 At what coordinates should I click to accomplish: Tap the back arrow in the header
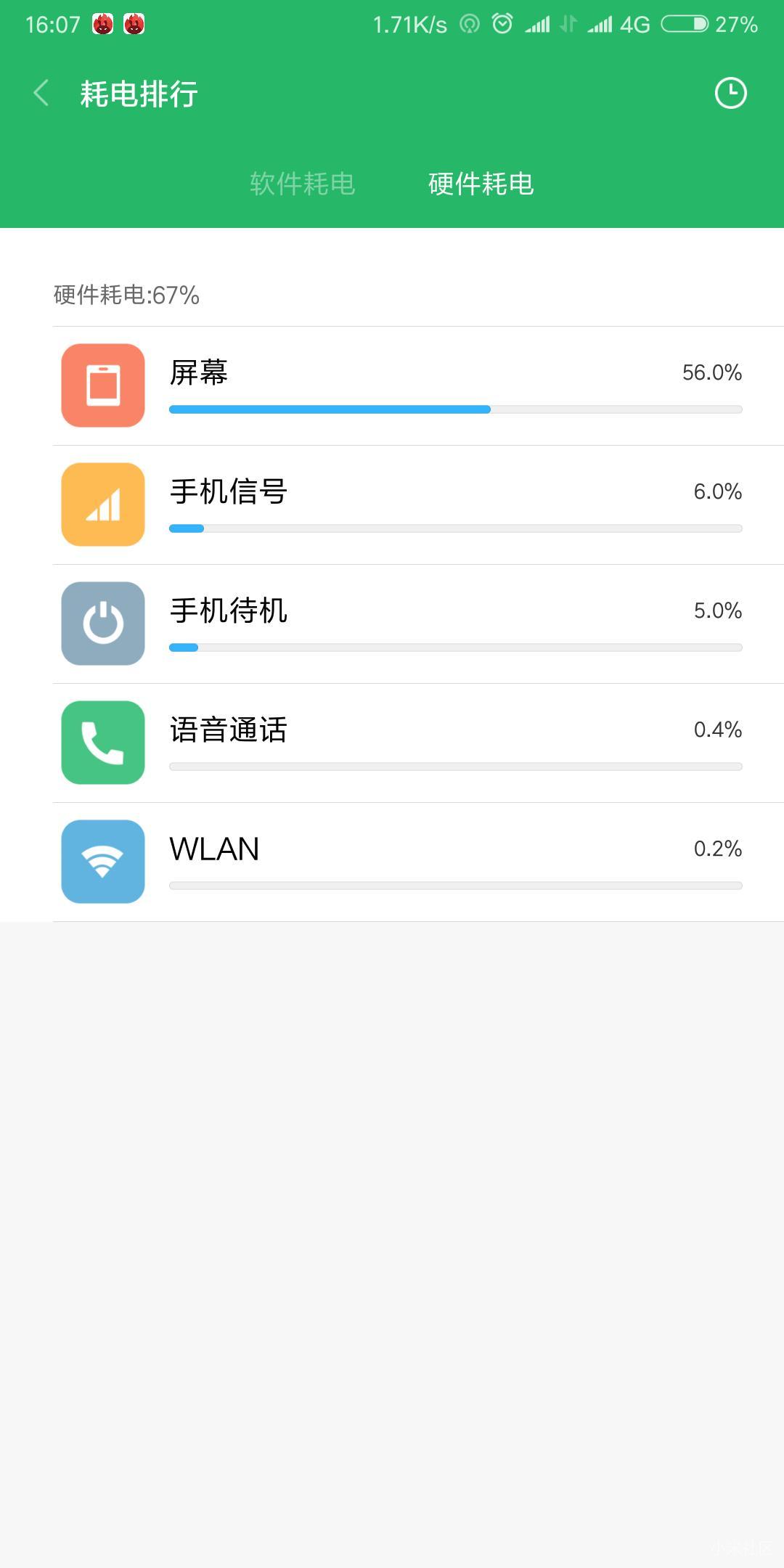(40, 93)
